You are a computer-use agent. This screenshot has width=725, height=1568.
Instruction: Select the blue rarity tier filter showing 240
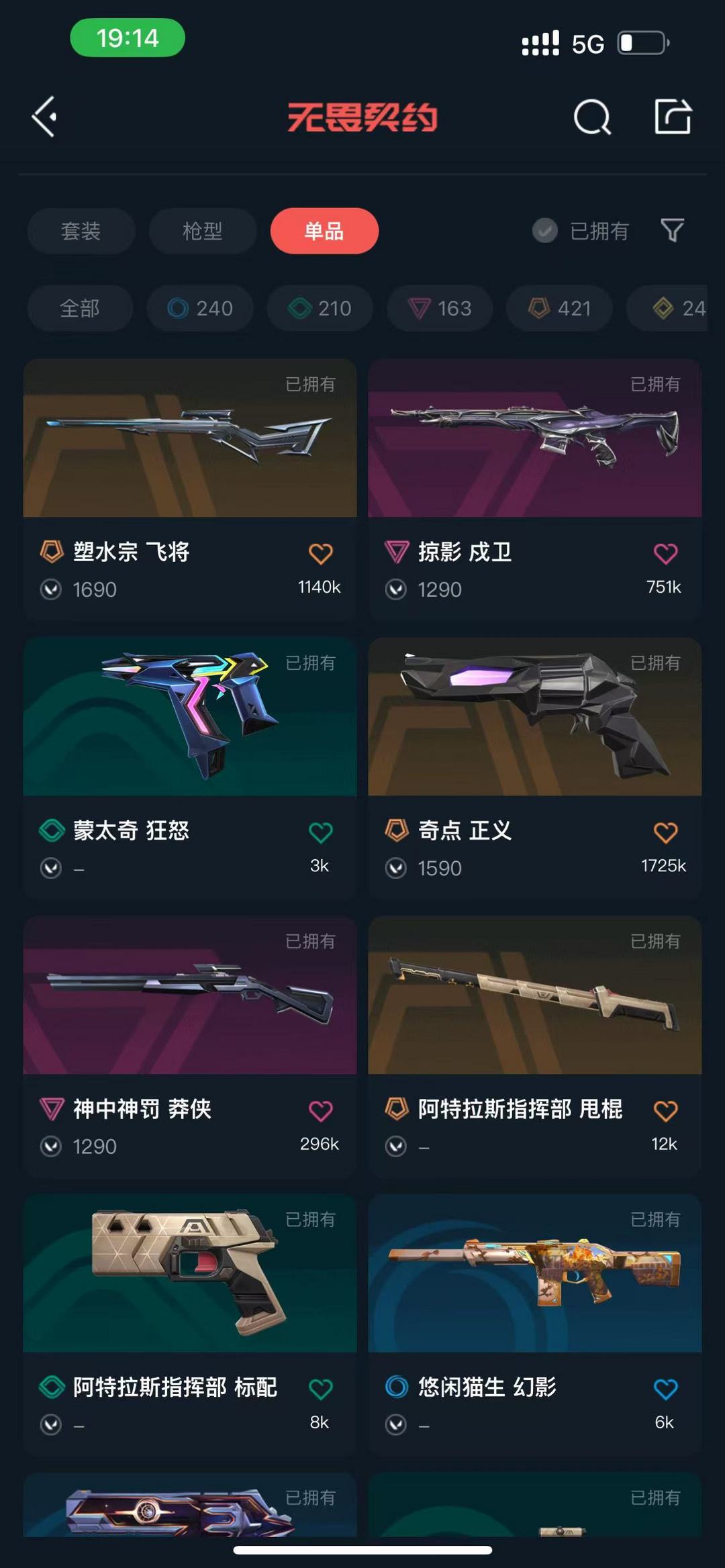[x=199, y=309]
